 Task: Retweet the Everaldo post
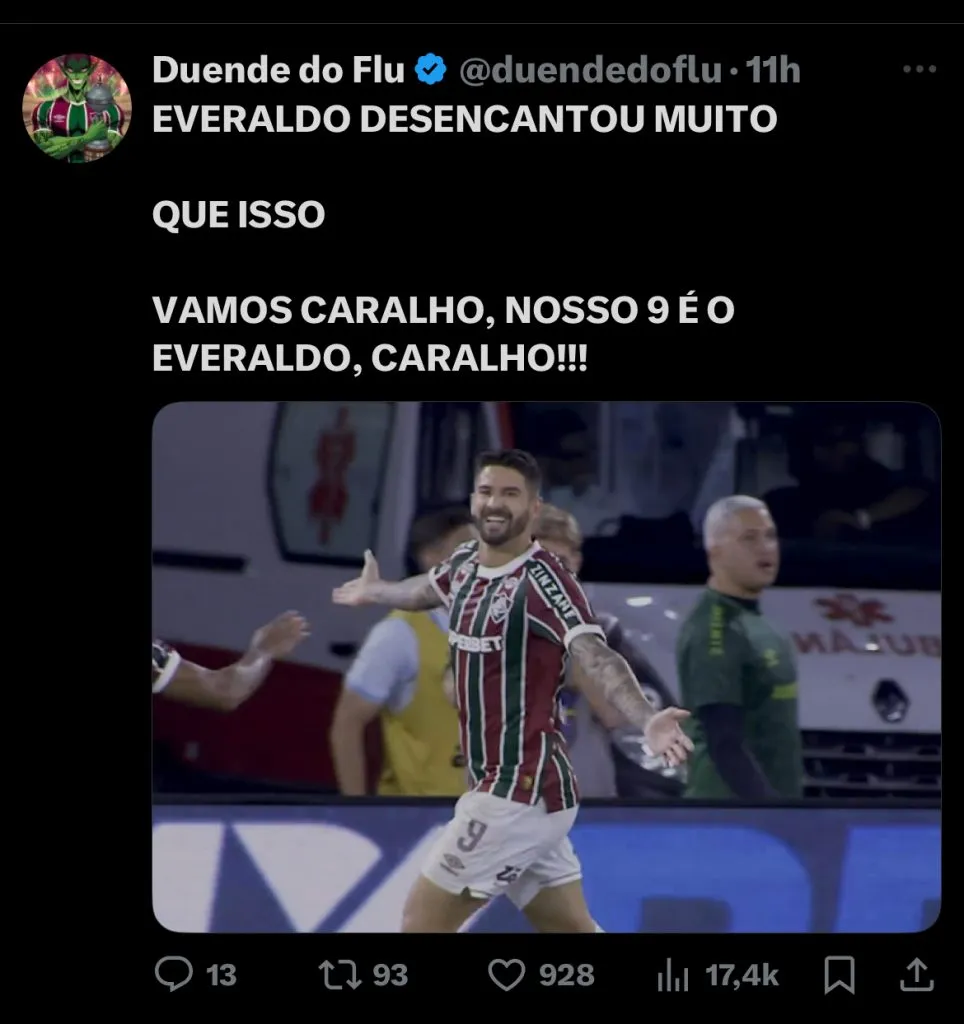339,974
